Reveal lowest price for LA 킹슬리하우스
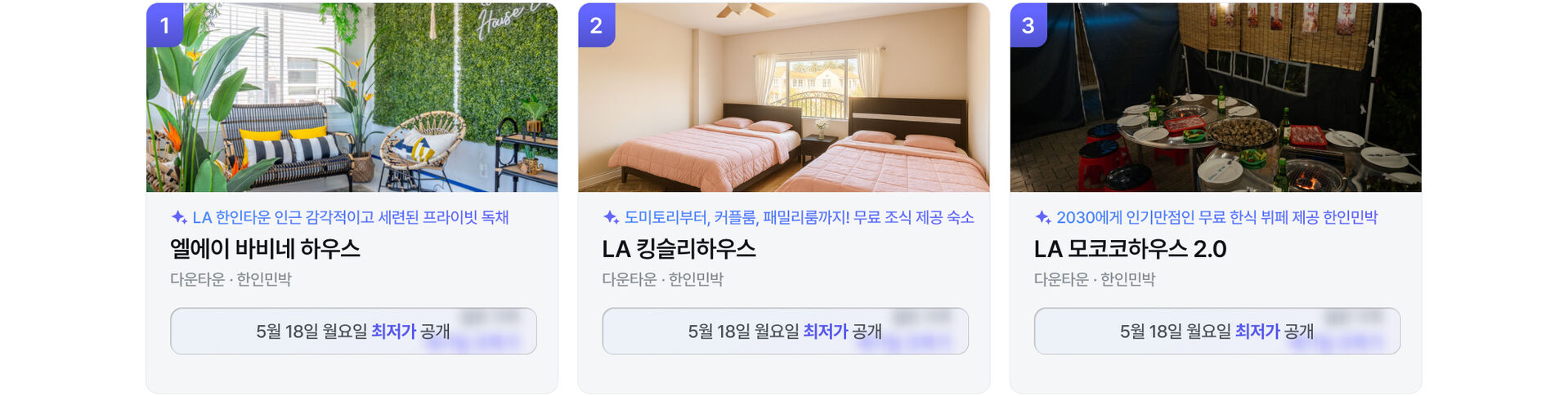 coord(785,331)
